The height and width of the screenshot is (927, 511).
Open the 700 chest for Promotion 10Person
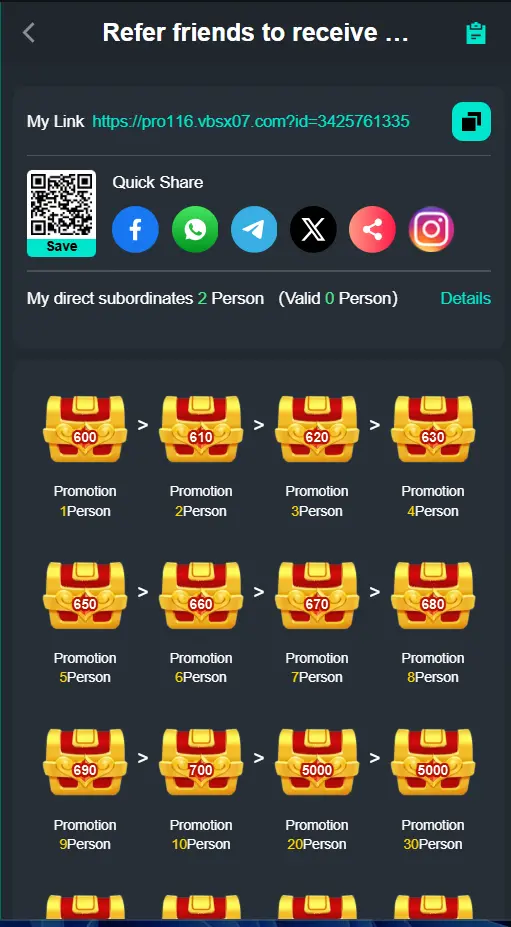(x=201, y=762)
